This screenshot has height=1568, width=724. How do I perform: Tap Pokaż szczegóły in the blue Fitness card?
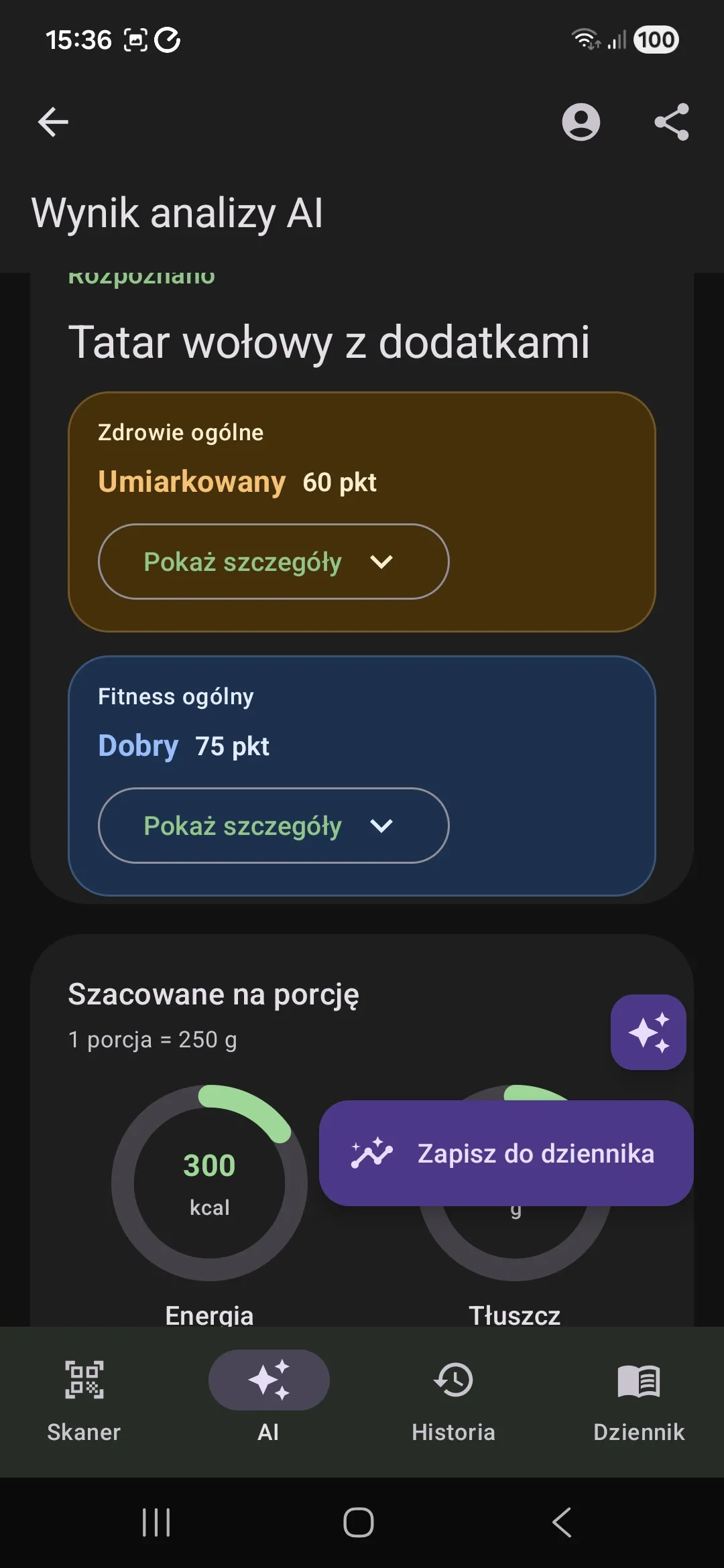click(273, 826)
